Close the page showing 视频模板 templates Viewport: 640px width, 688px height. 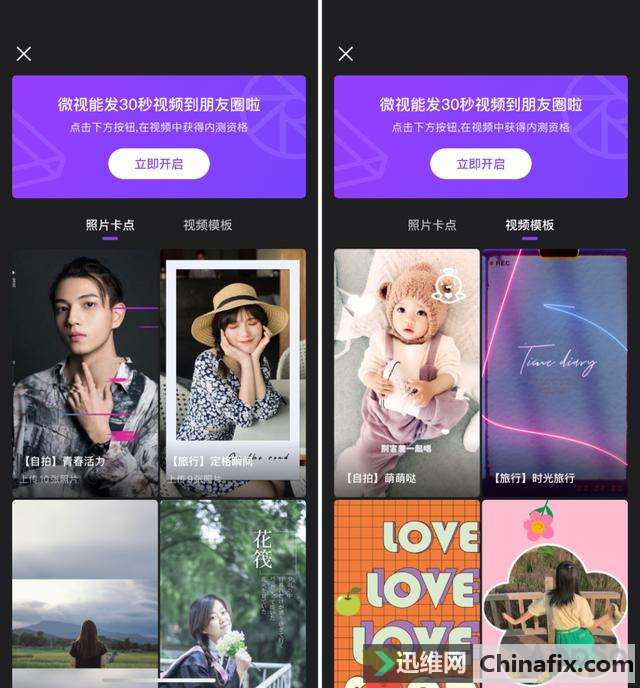point(346,54)
